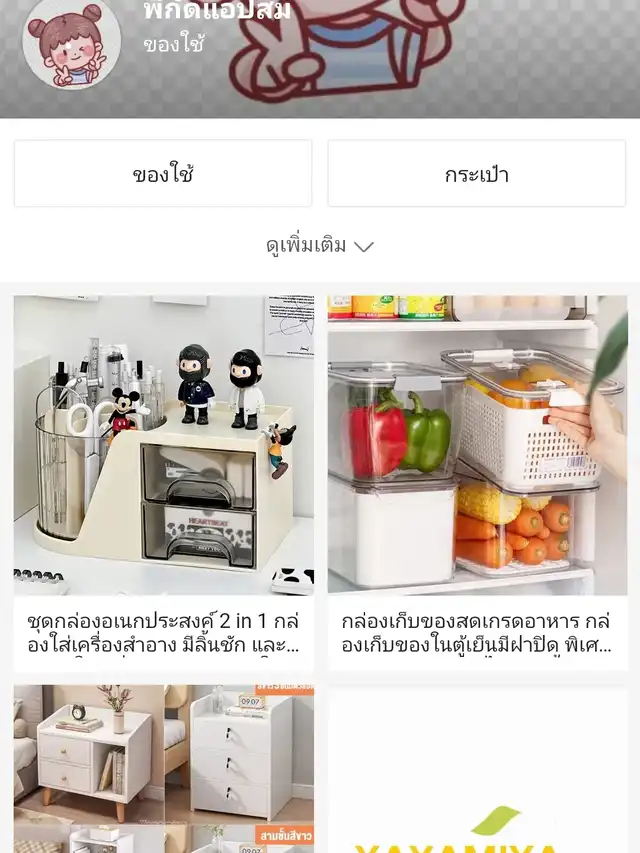
Task: Select the กระเป๋า category button
Action: pos(477,174)
